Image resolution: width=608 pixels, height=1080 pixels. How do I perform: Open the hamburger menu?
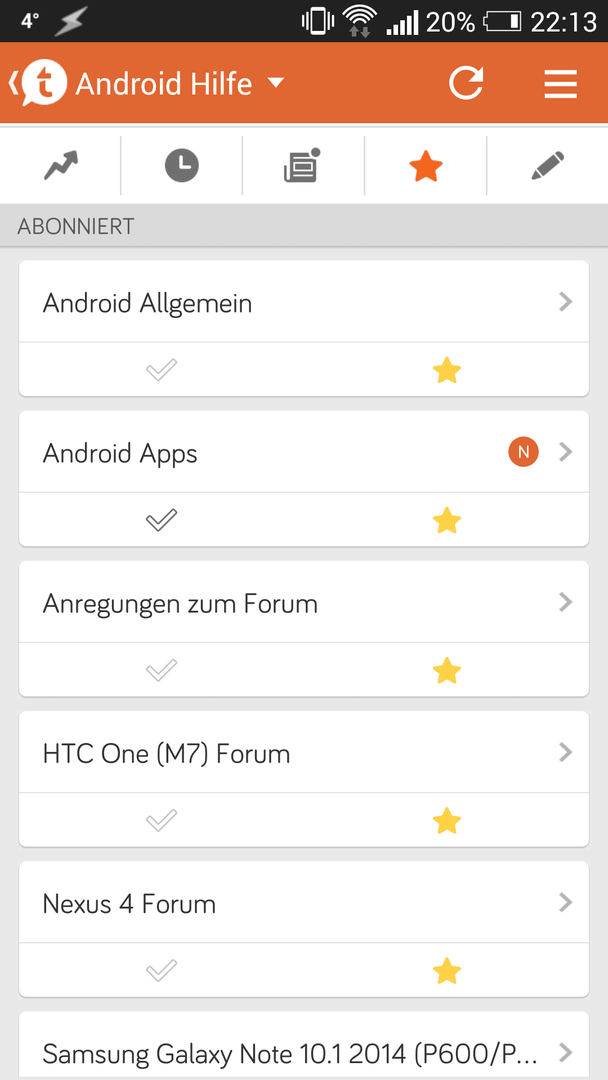pyautogui.click(x=560, y=84)
